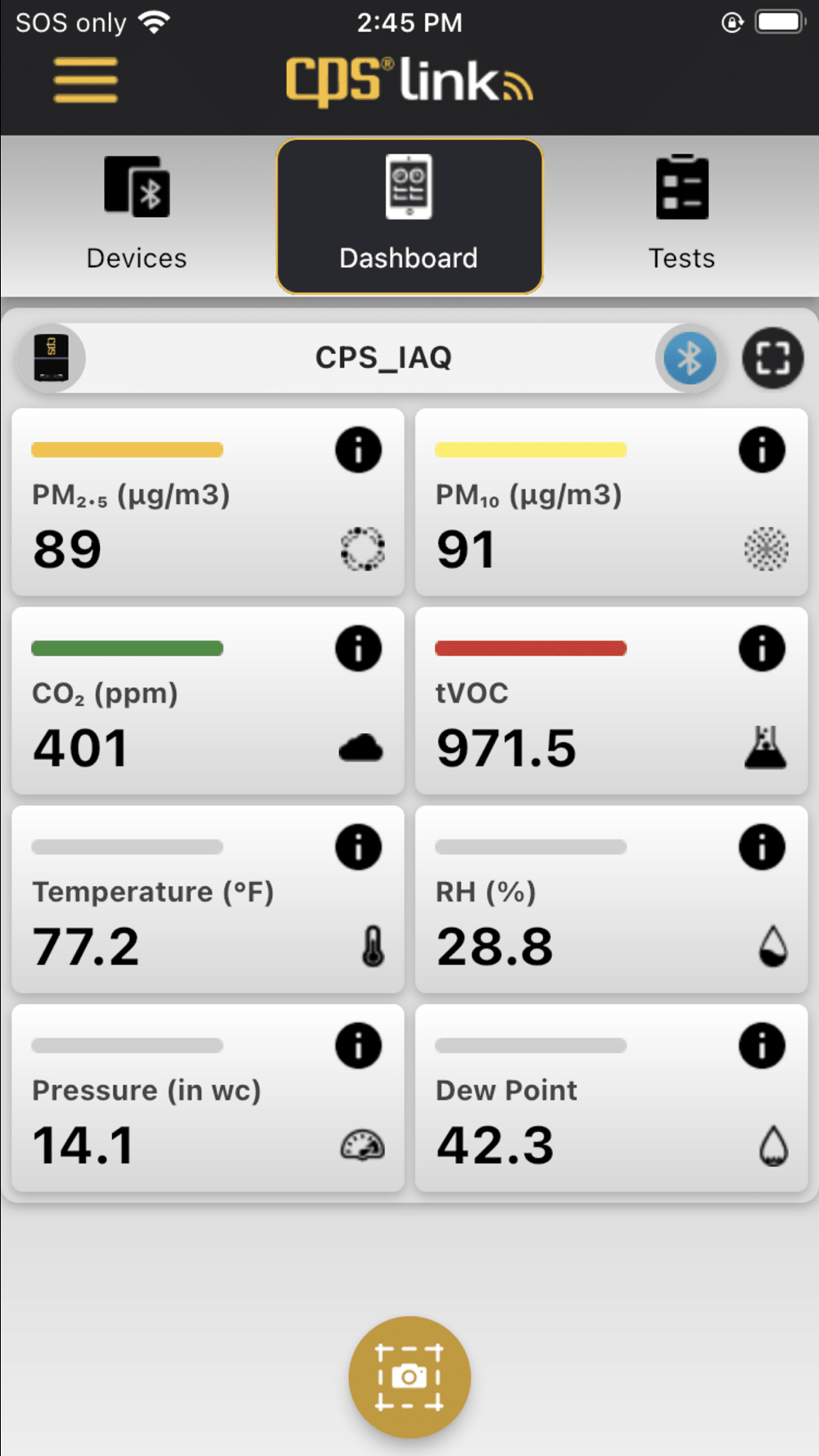The height and width of the screenshot is (1456, 819).
Task: Select the Dashboard tab
Action: (x=409, y=216)
